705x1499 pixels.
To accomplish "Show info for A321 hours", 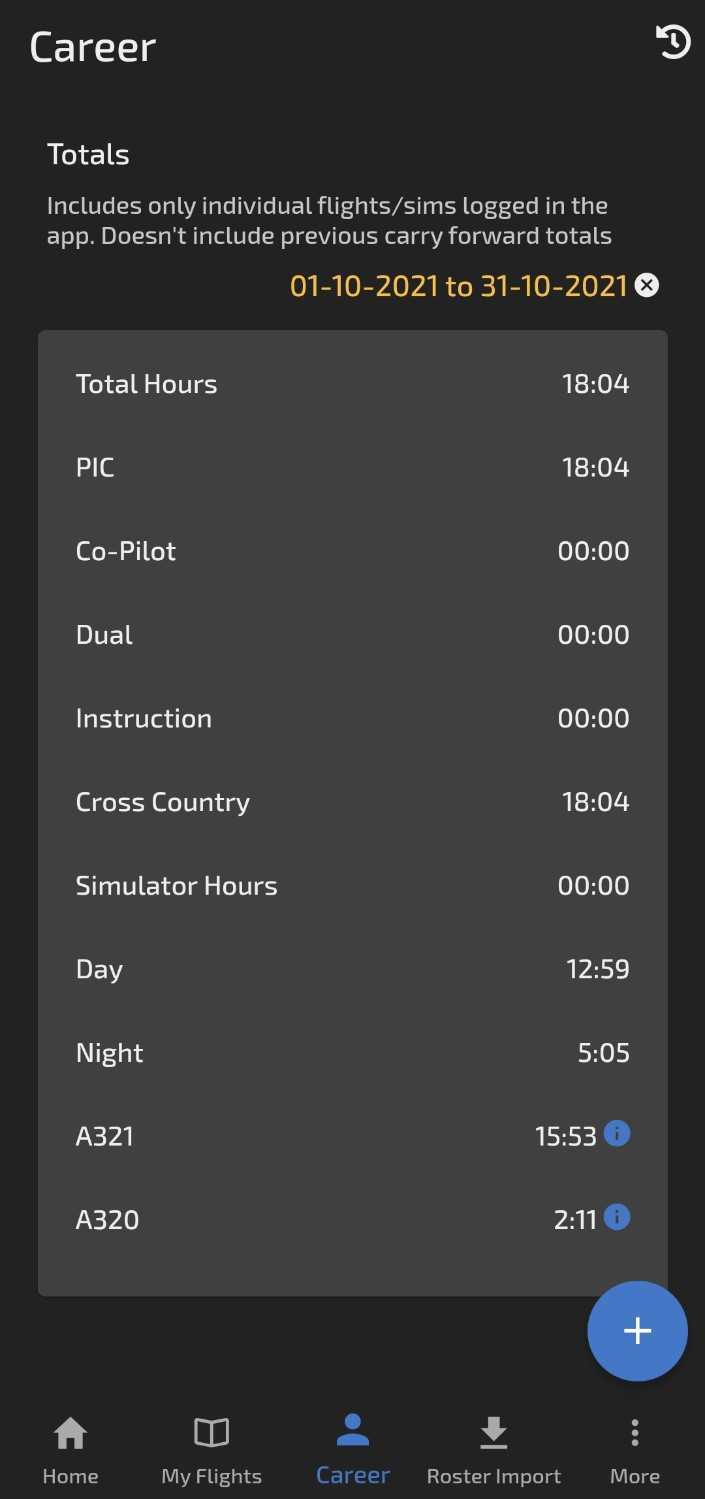I will (617, 1134).
